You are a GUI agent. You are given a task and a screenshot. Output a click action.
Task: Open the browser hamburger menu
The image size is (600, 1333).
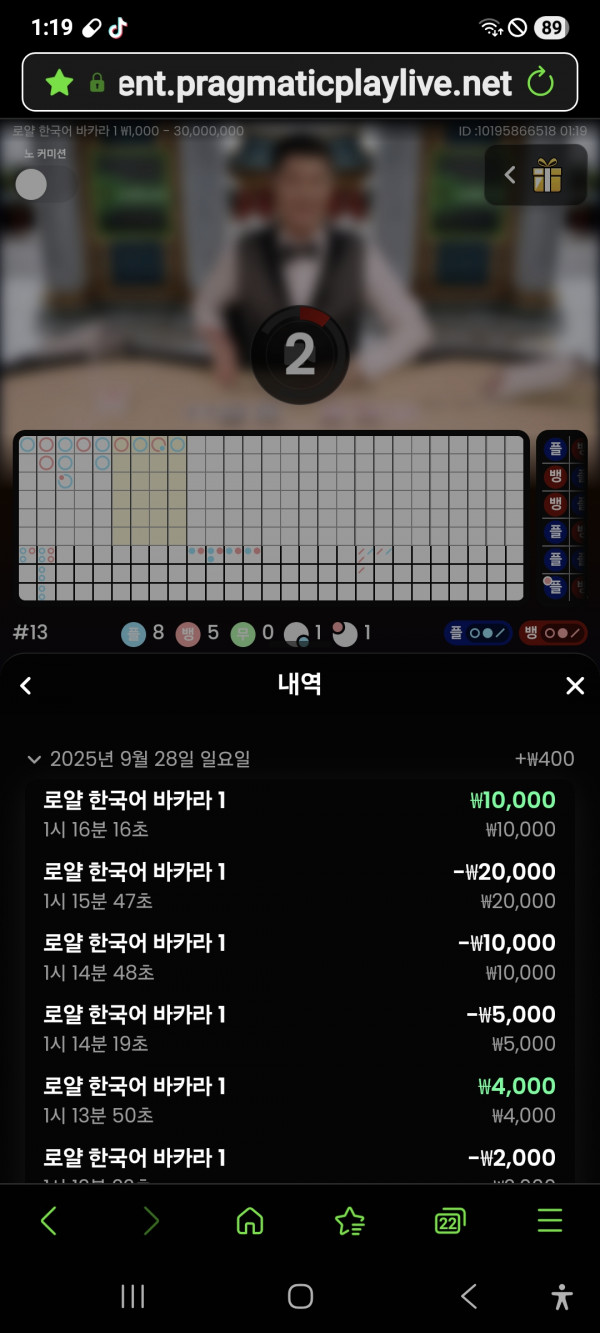(x=550, y=1220)
